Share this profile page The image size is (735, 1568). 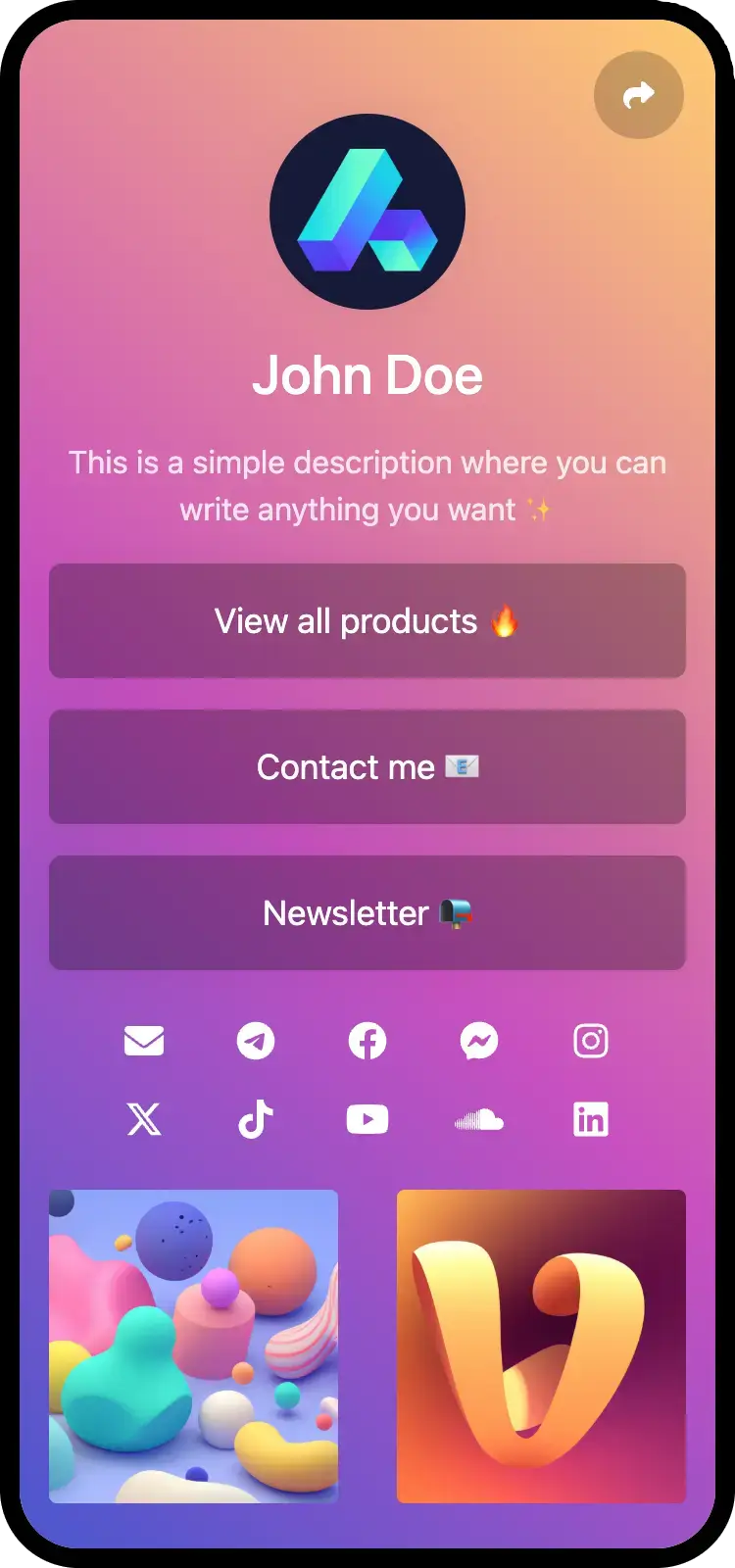pos(639,95)
